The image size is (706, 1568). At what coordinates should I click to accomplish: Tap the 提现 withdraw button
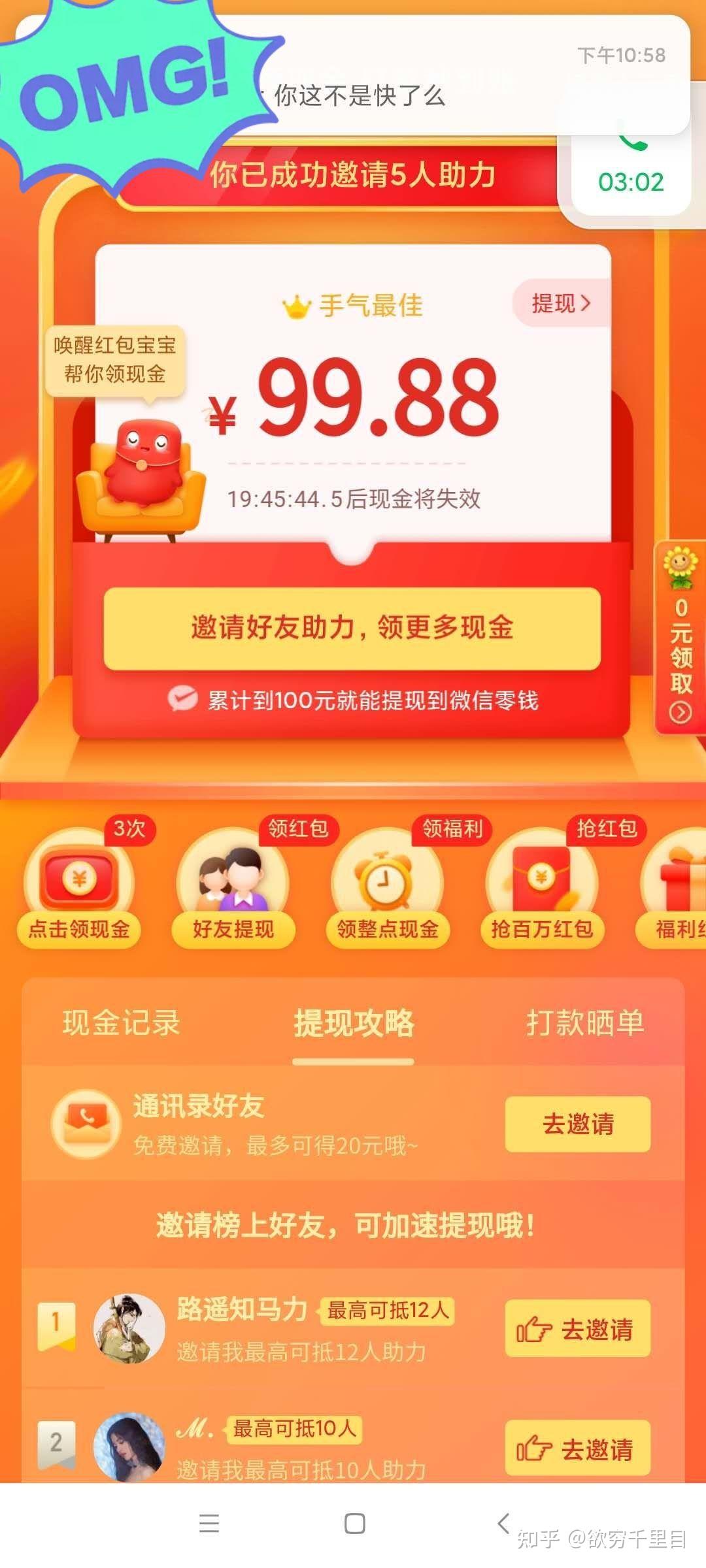561,304
